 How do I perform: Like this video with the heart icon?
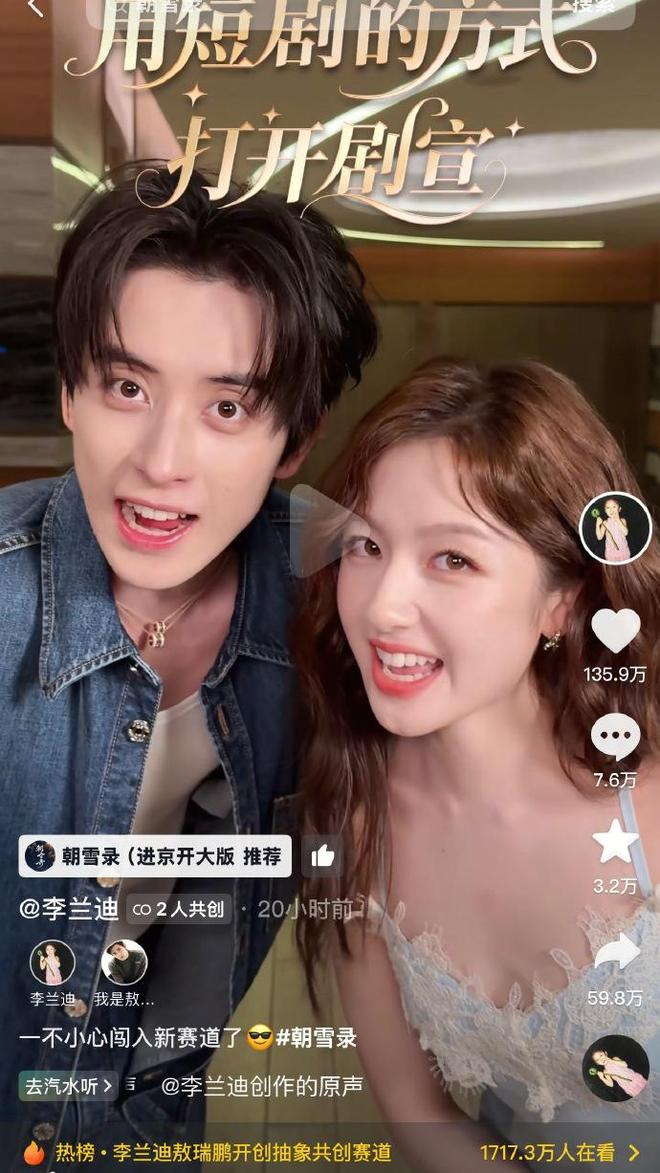pyautogui.click(x=615, y=631)
